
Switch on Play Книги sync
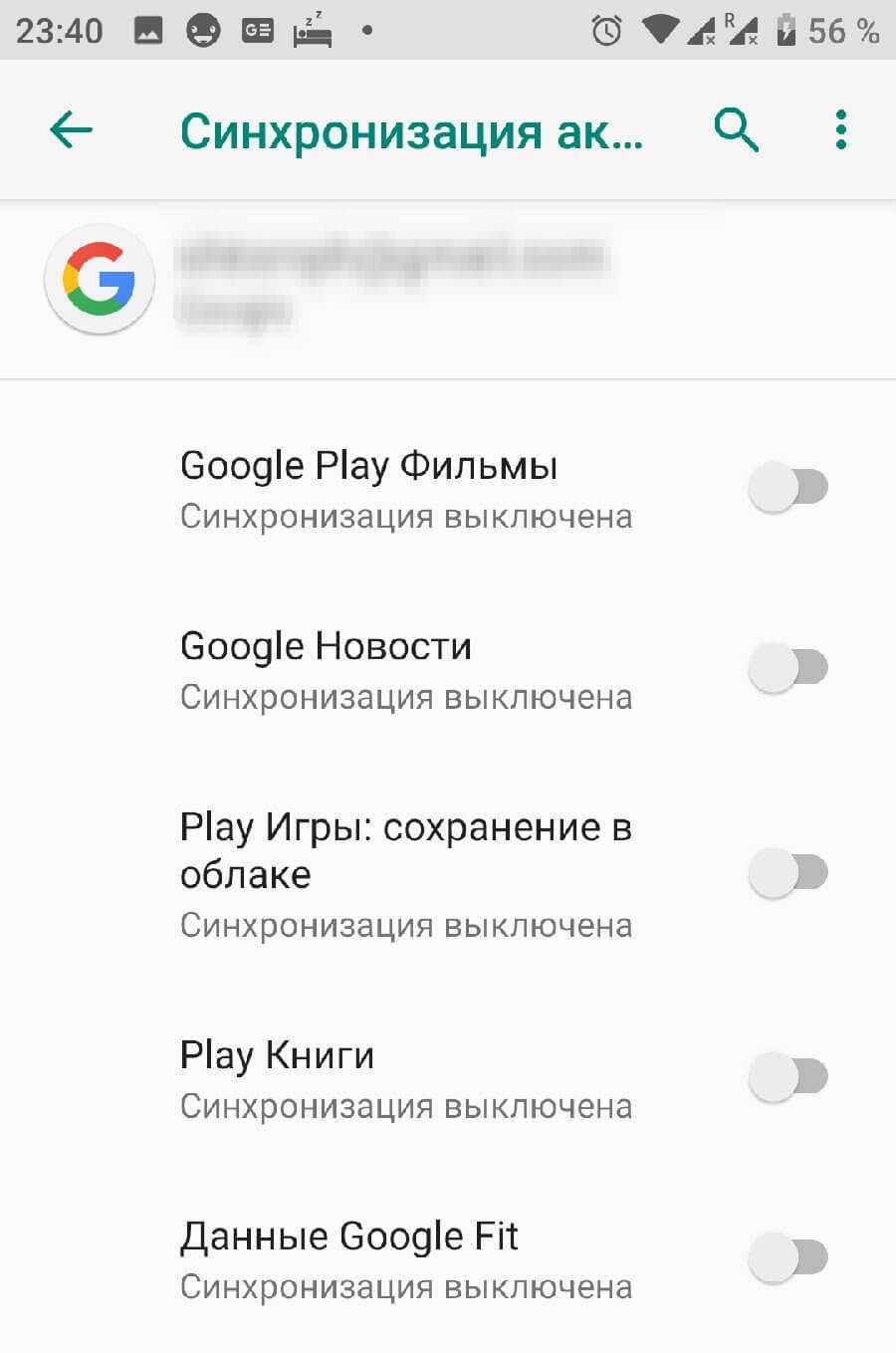tap(787, 1077)
